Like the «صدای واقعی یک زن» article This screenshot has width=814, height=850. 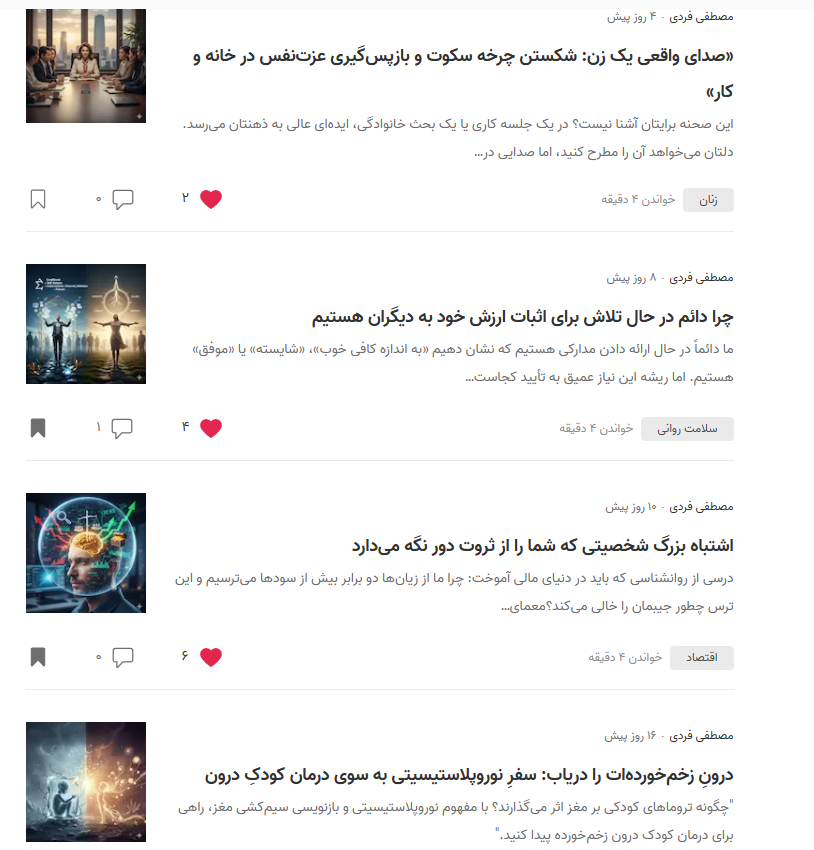tap(210, 199)
